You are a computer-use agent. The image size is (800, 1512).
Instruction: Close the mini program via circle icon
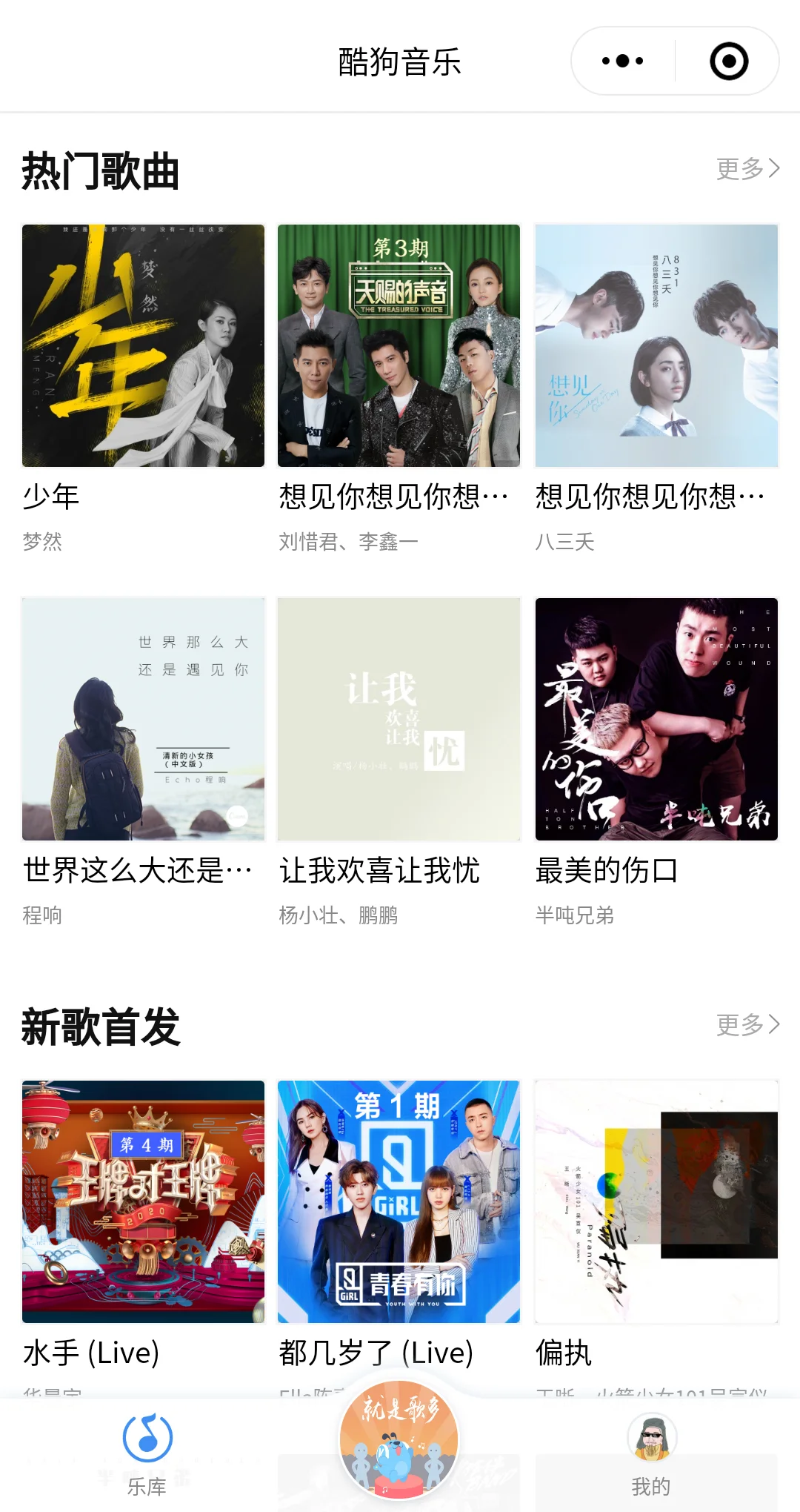coord(729,61)
